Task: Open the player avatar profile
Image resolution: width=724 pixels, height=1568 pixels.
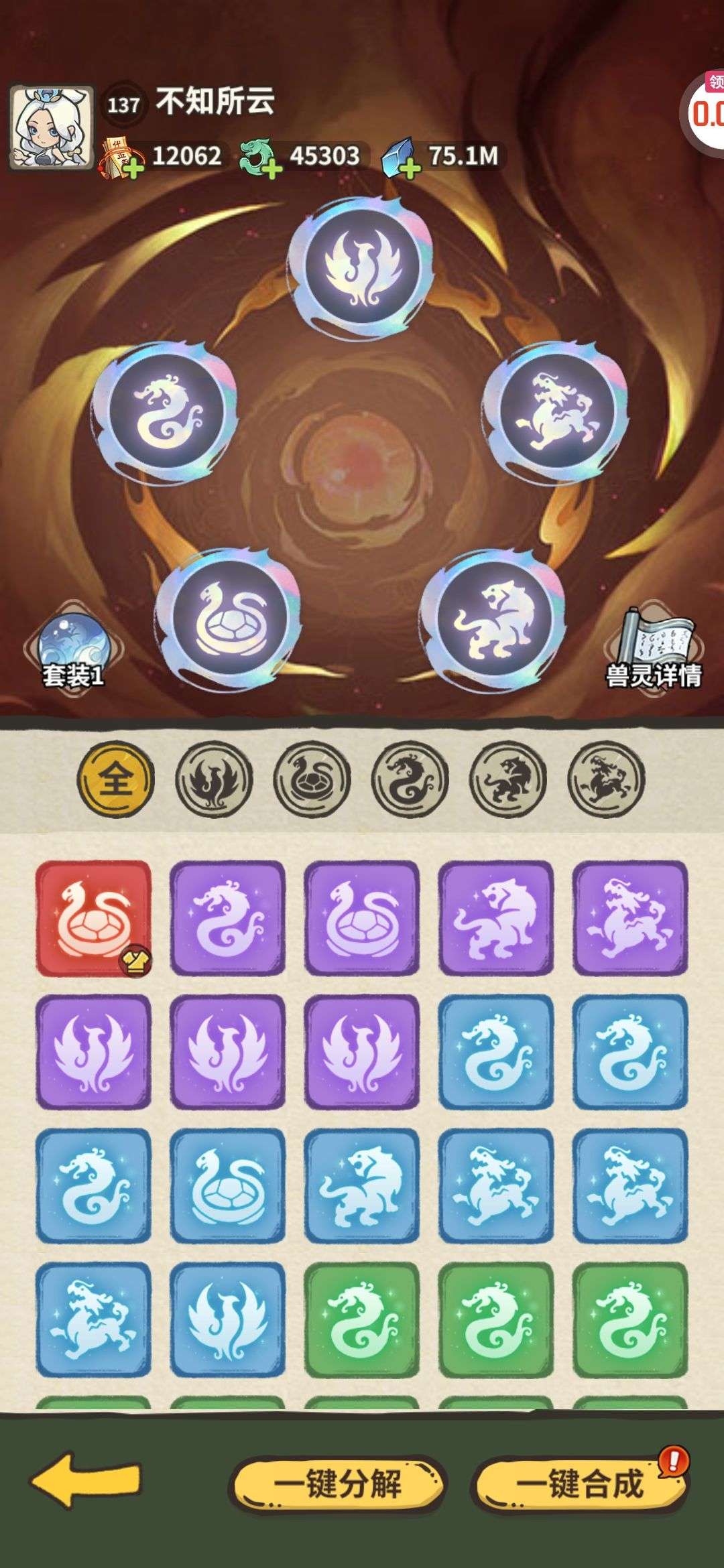Action: coord(52,127)
